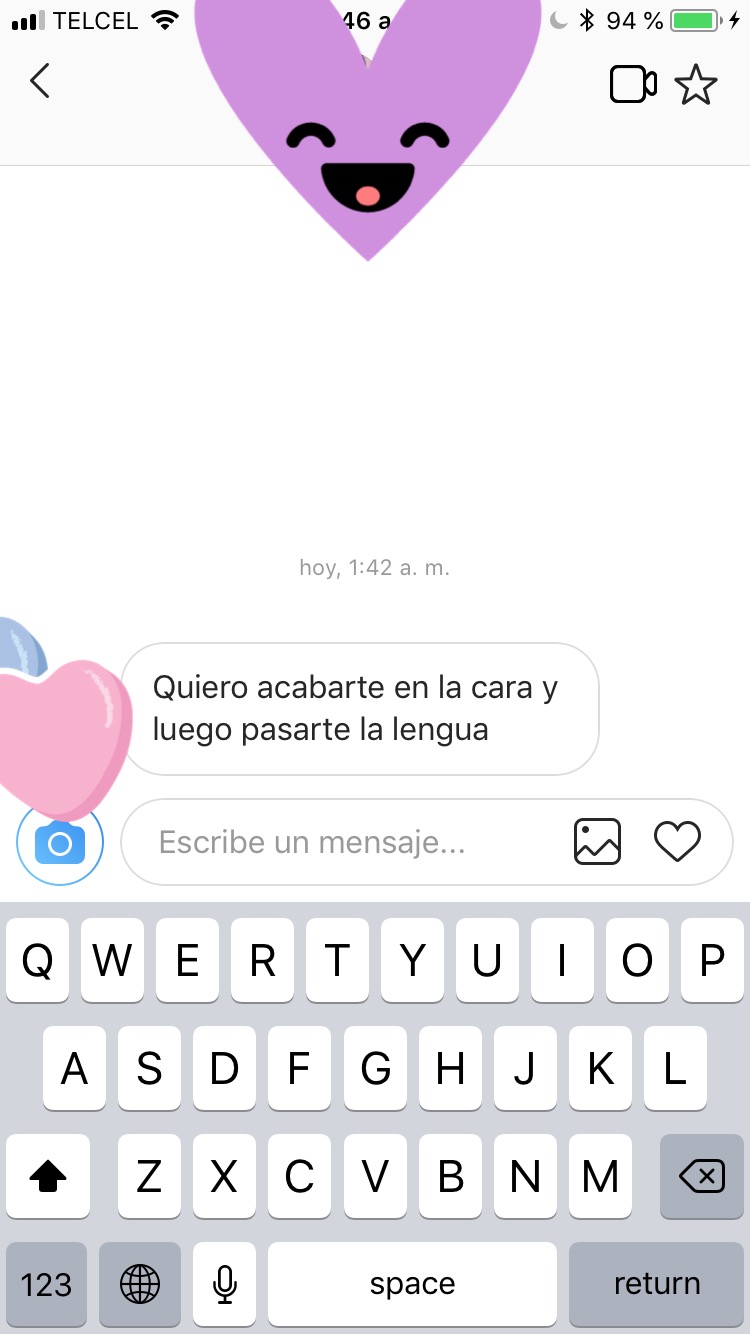Open the photo gallery picker
This screenshot has height=1334, width=750.
[597, 842]
